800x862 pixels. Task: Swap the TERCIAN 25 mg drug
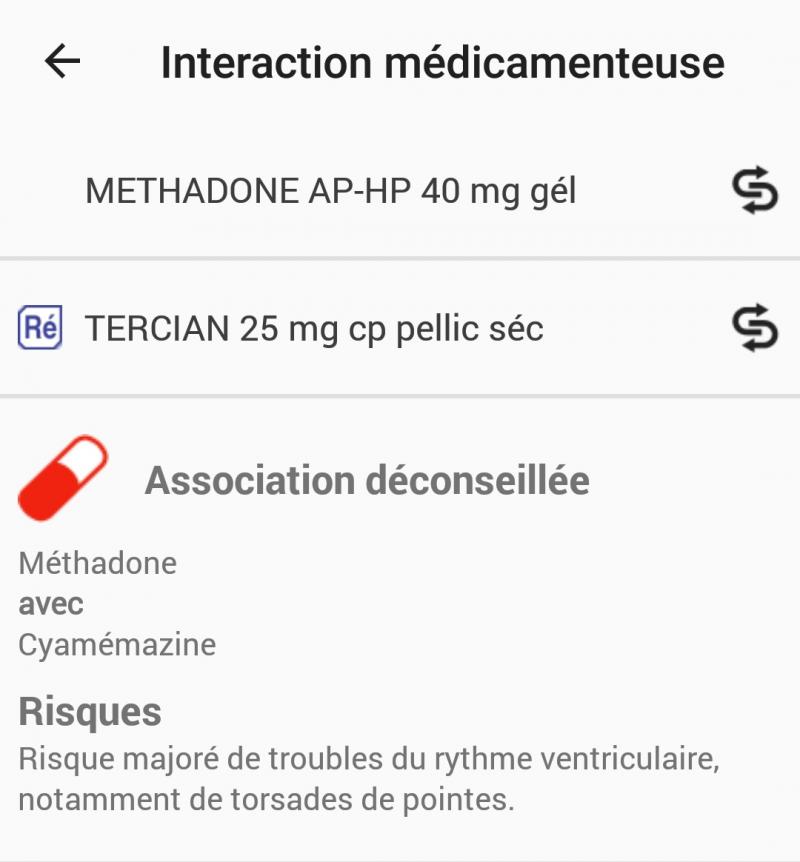755,328
